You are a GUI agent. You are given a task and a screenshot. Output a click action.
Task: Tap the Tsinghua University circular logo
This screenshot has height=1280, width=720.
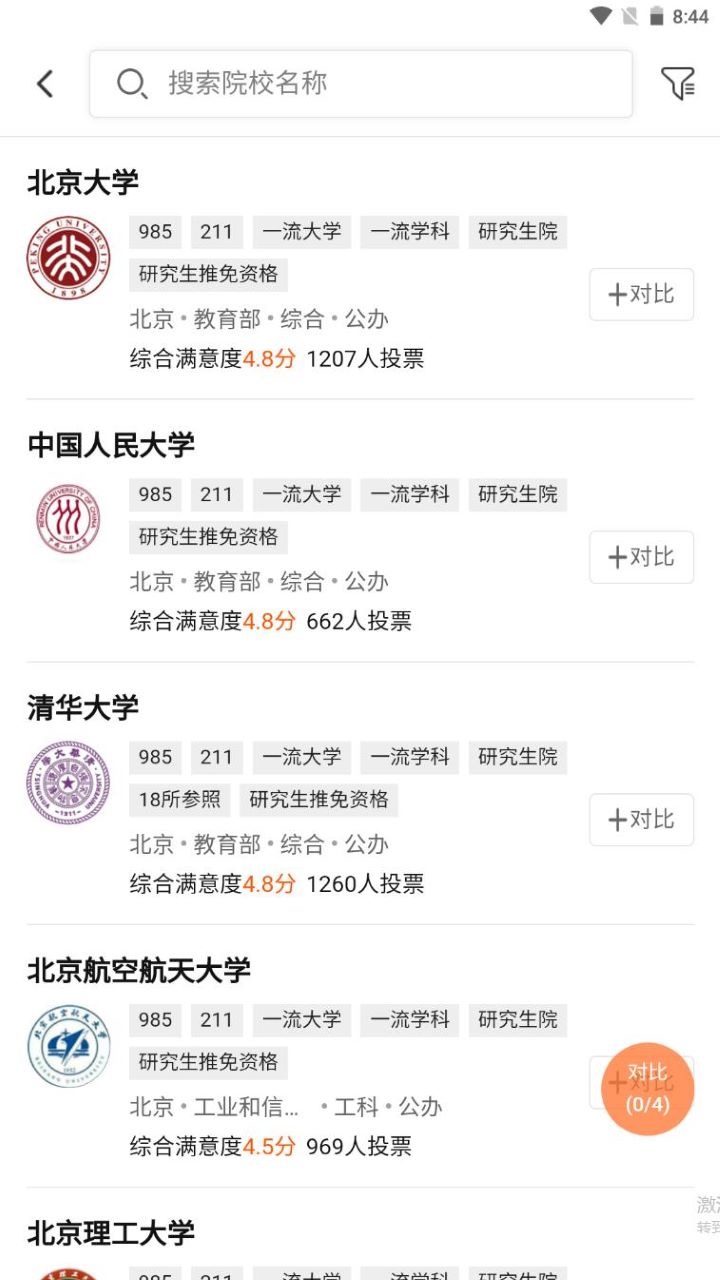tap(67, 783)
